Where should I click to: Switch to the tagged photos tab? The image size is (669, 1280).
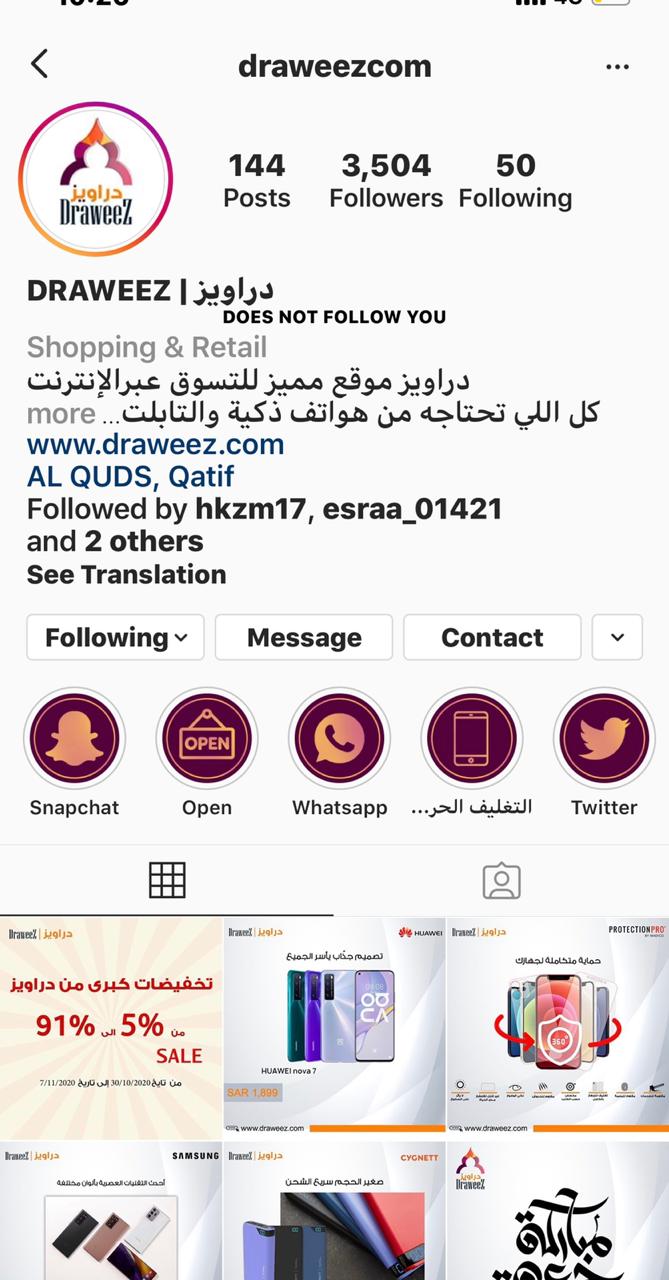pyautogui.click(x=501, y=880)
